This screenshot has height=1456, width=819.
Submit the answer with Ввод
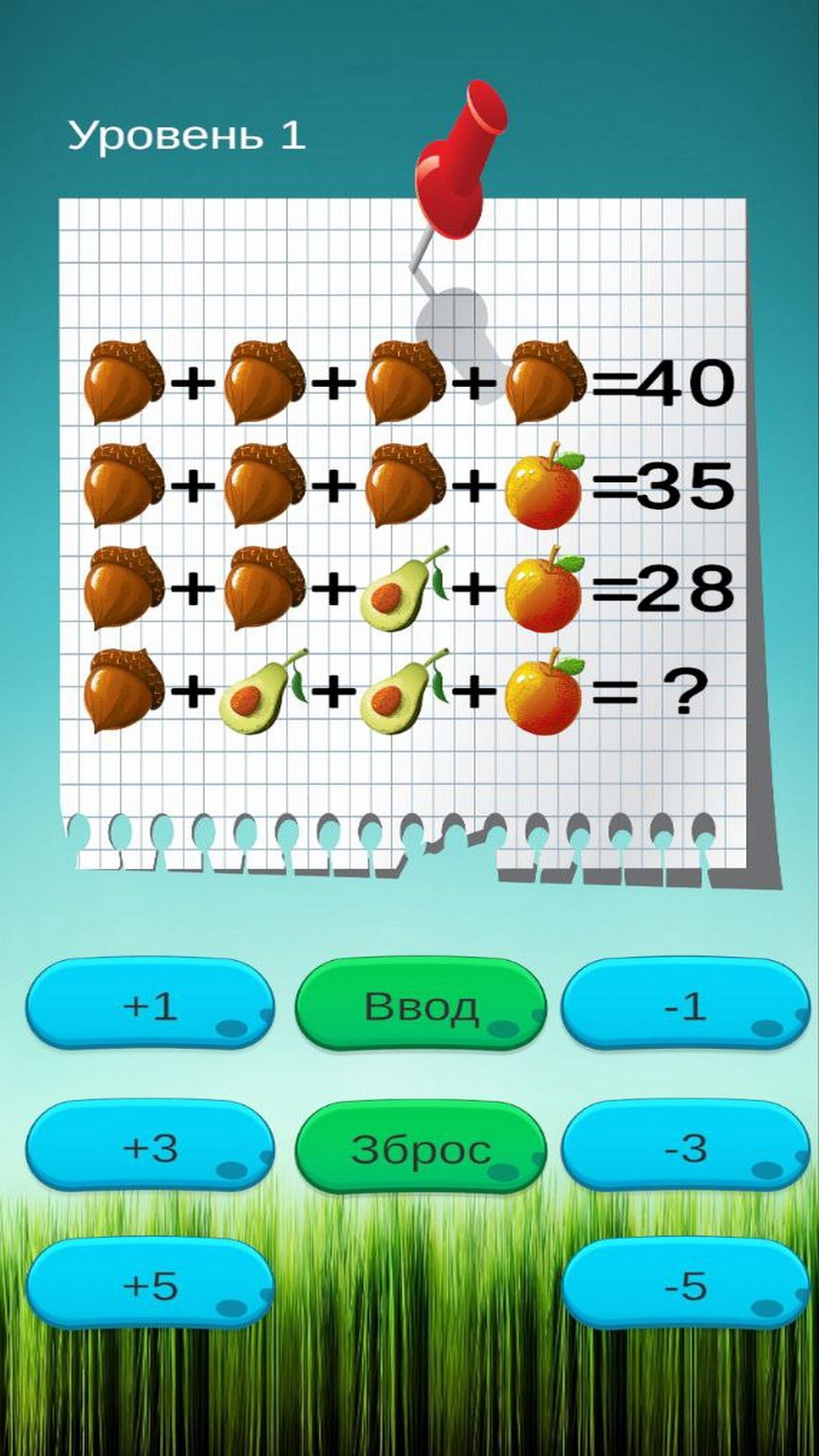point(421,1004)
